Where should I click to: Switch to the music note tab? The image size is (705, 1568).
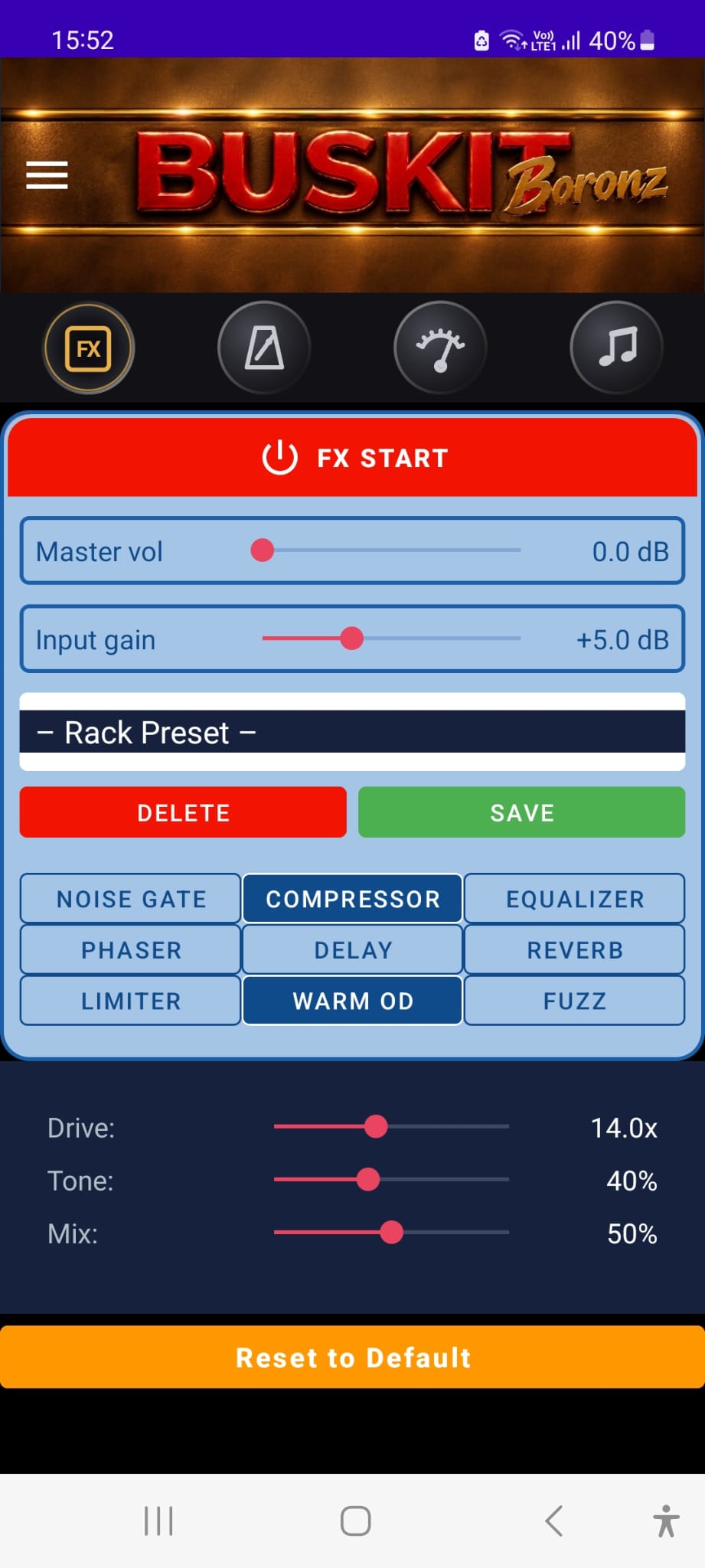pyautogui.click(x=617, y=348)
